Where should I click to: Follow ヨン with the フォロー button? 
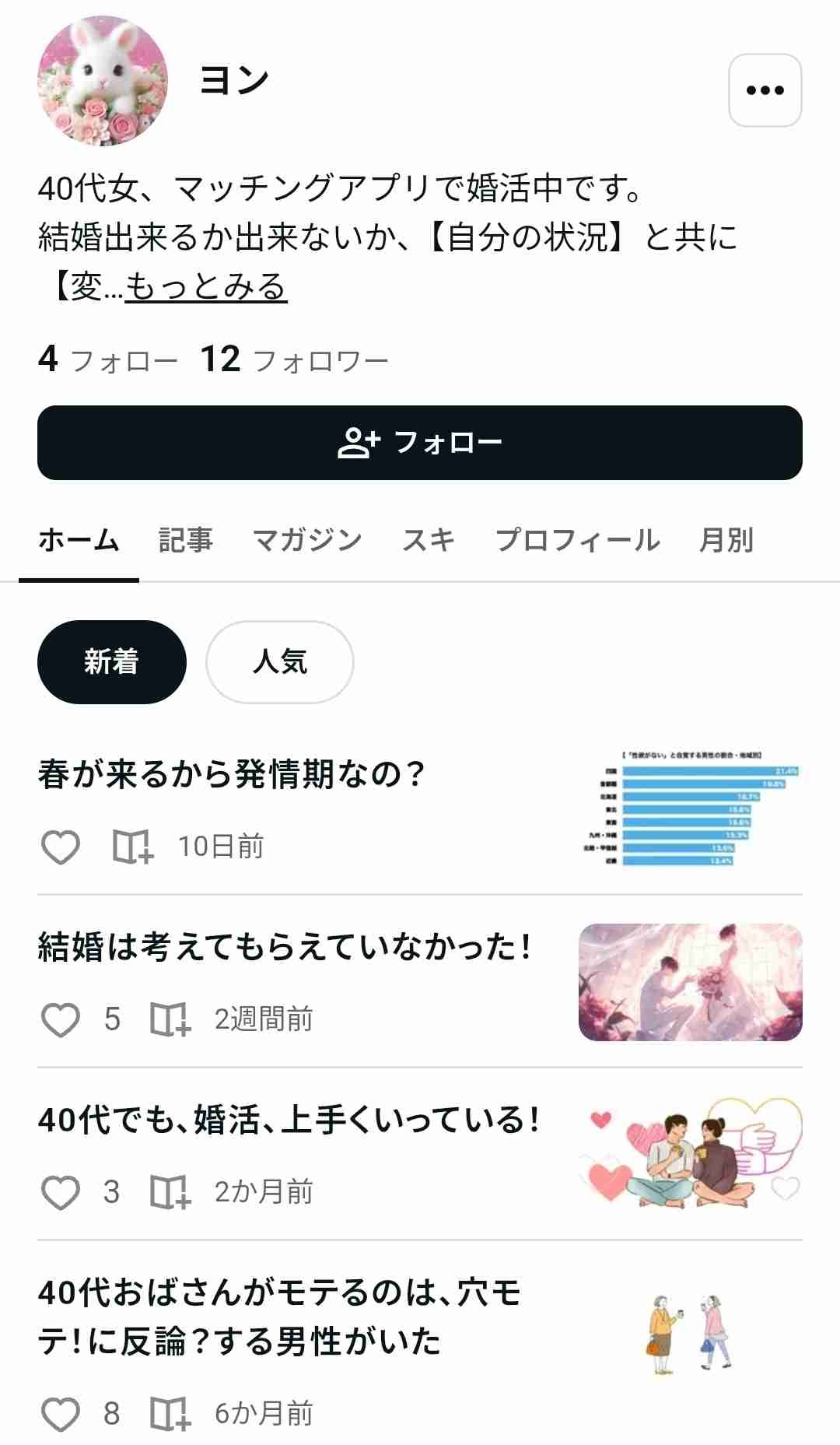click(420, 443)
